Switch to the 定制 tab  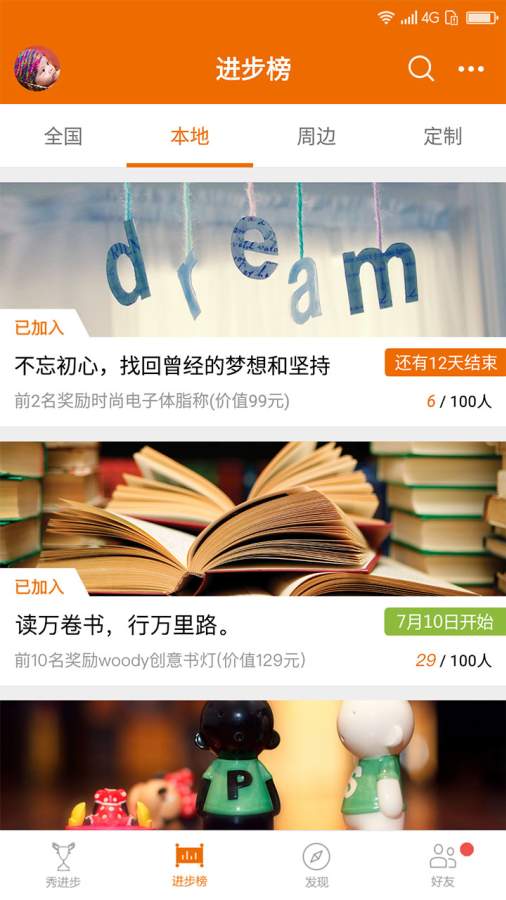click(x=443, y=137)
